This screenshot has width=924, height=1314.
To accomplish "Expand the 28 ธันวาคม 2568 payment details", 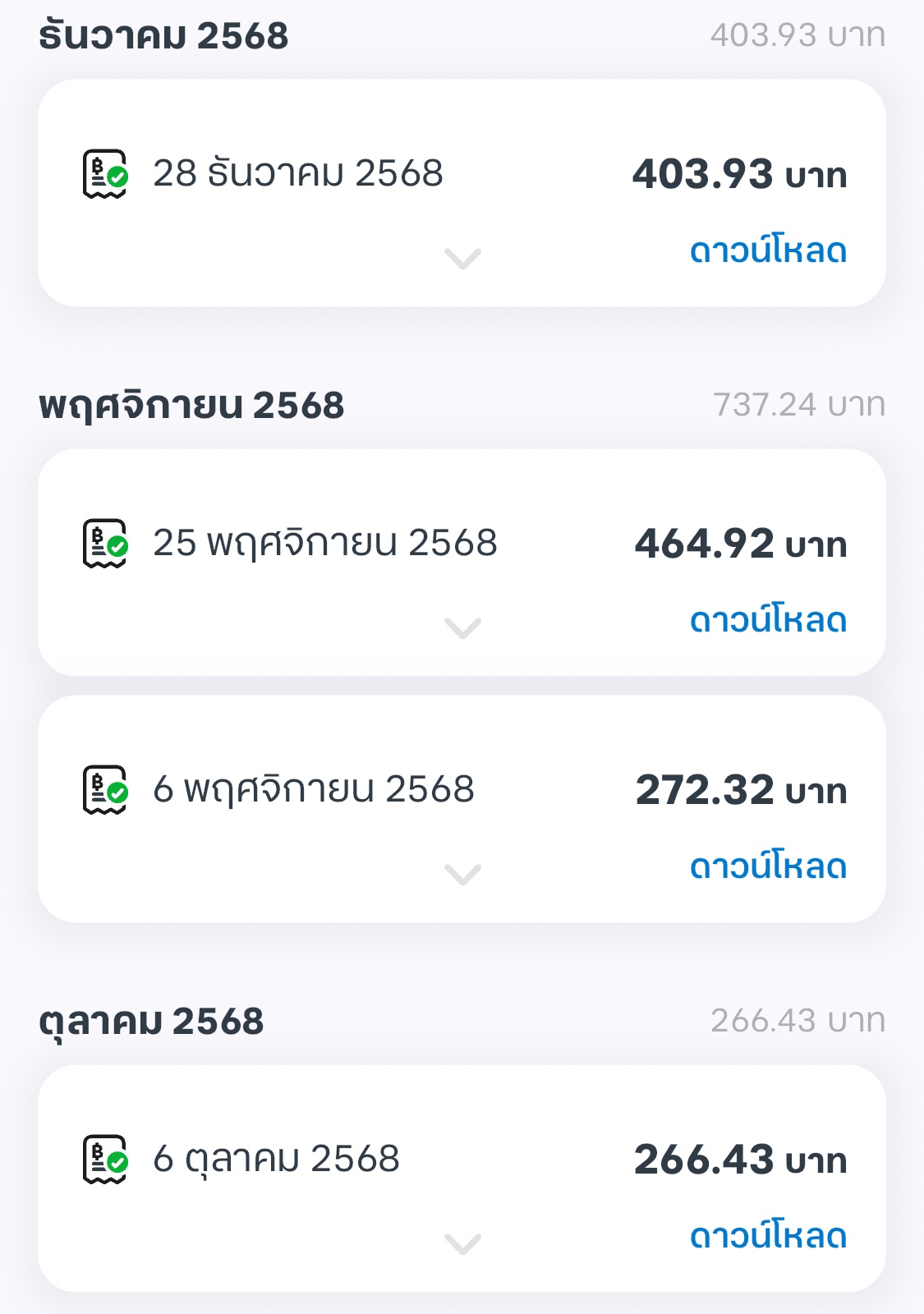I will pos(462,259).
